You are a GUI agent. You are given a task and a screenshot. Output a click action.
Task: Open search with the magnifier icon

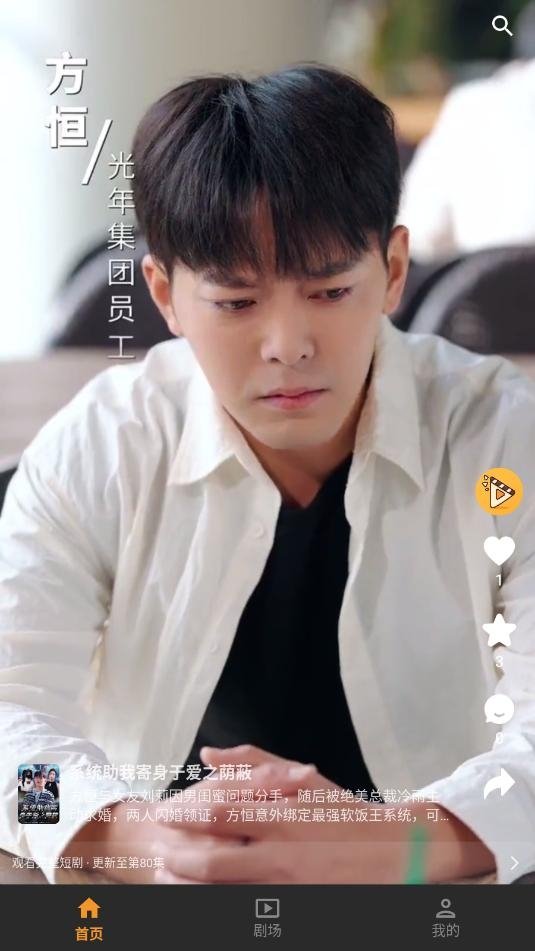pos(502,25)
